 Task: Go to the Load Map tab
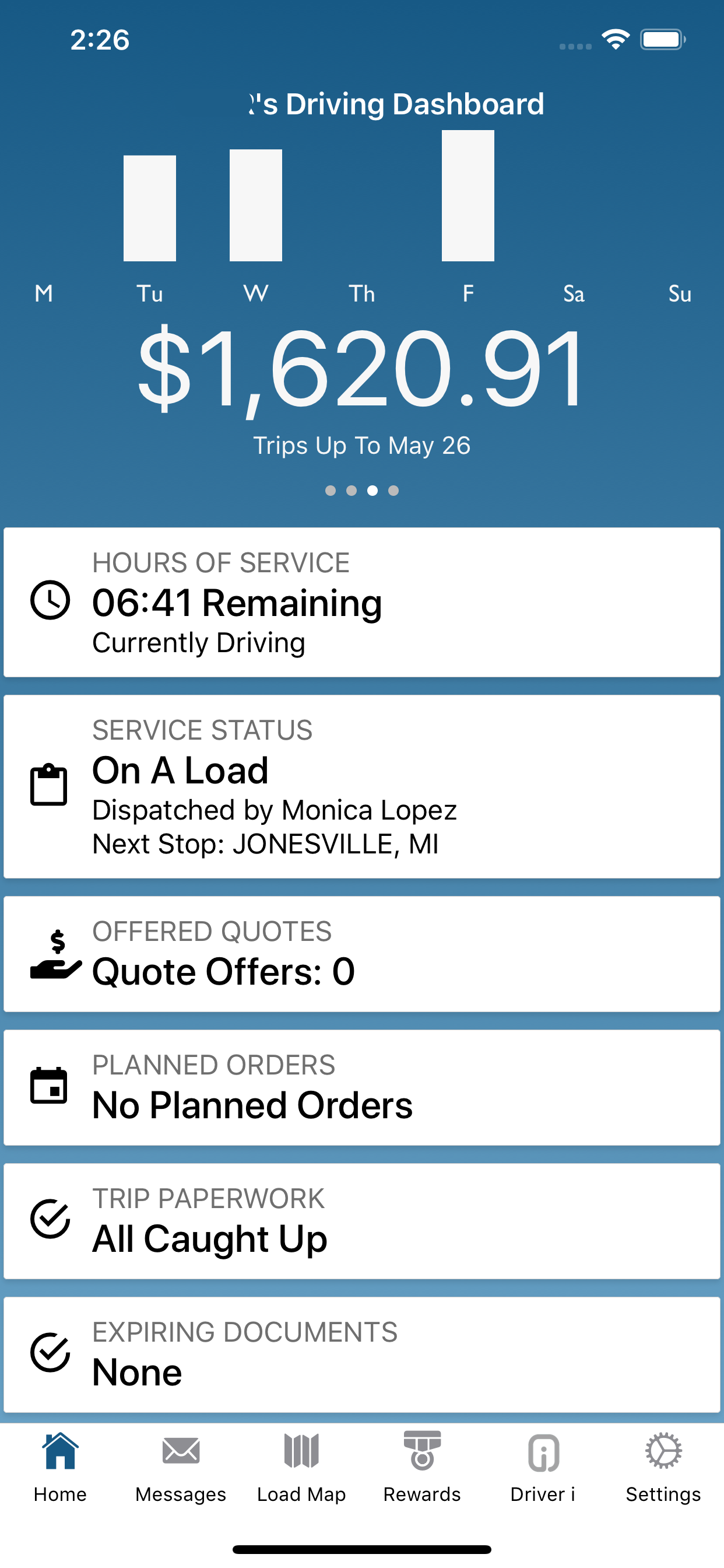[301, 1468]
